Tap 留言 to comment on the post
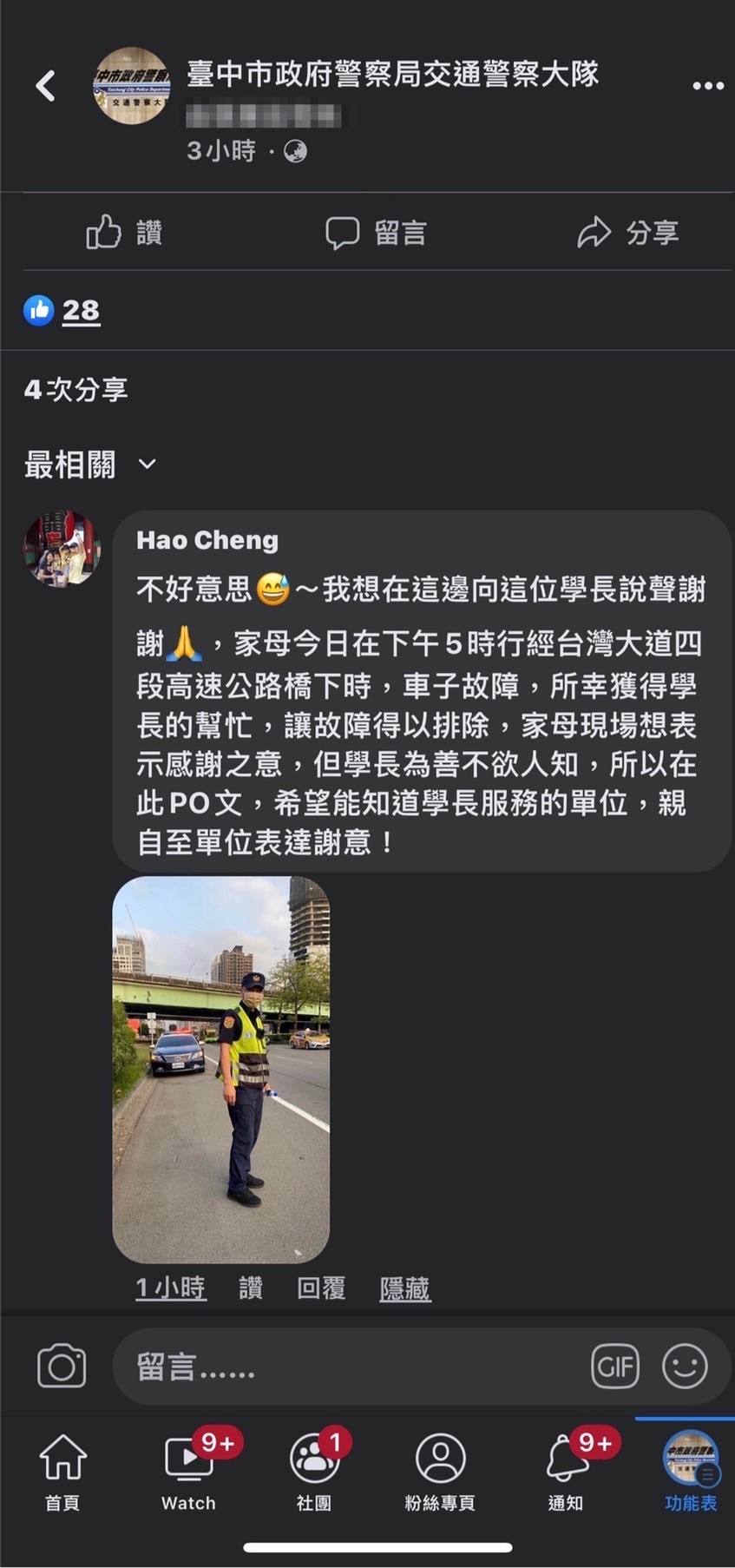735x1568 pixels. point(376,232)
